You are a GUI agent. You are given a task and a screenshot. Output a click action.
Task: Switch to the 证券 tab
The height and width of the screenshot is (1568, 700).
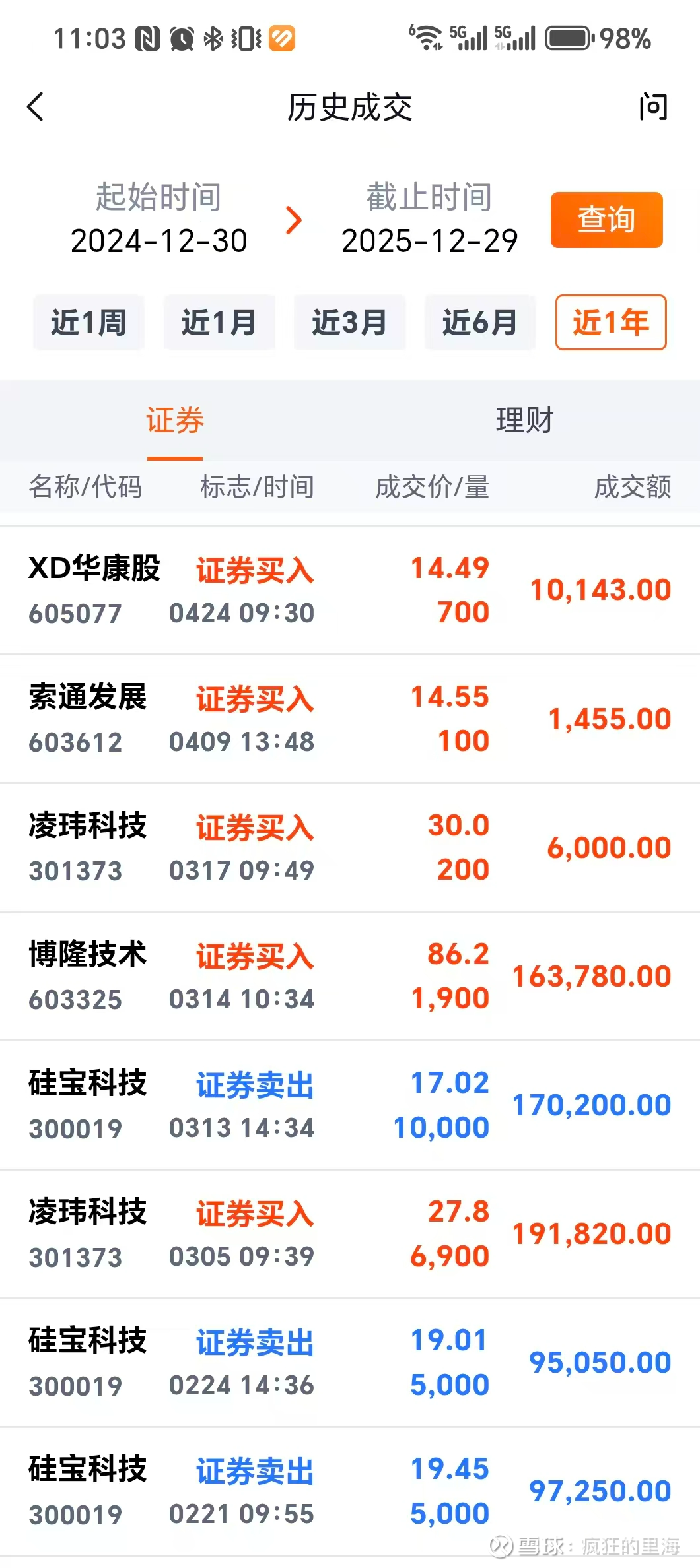tap(175, 420)
